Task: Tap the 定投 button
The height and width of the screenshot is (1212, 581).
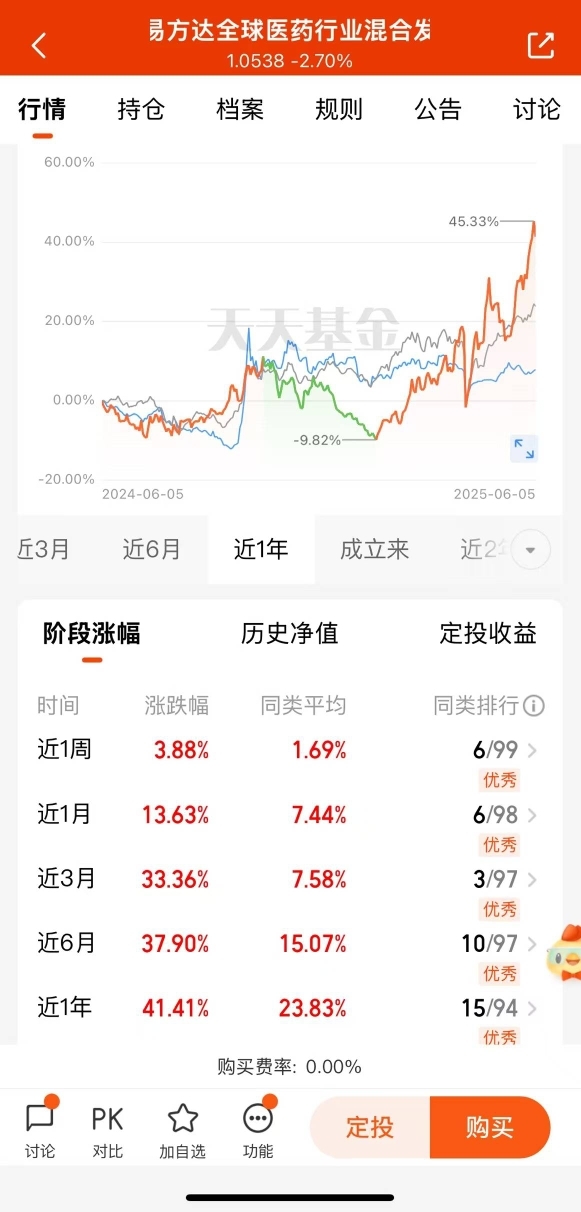Action: 370,1128
